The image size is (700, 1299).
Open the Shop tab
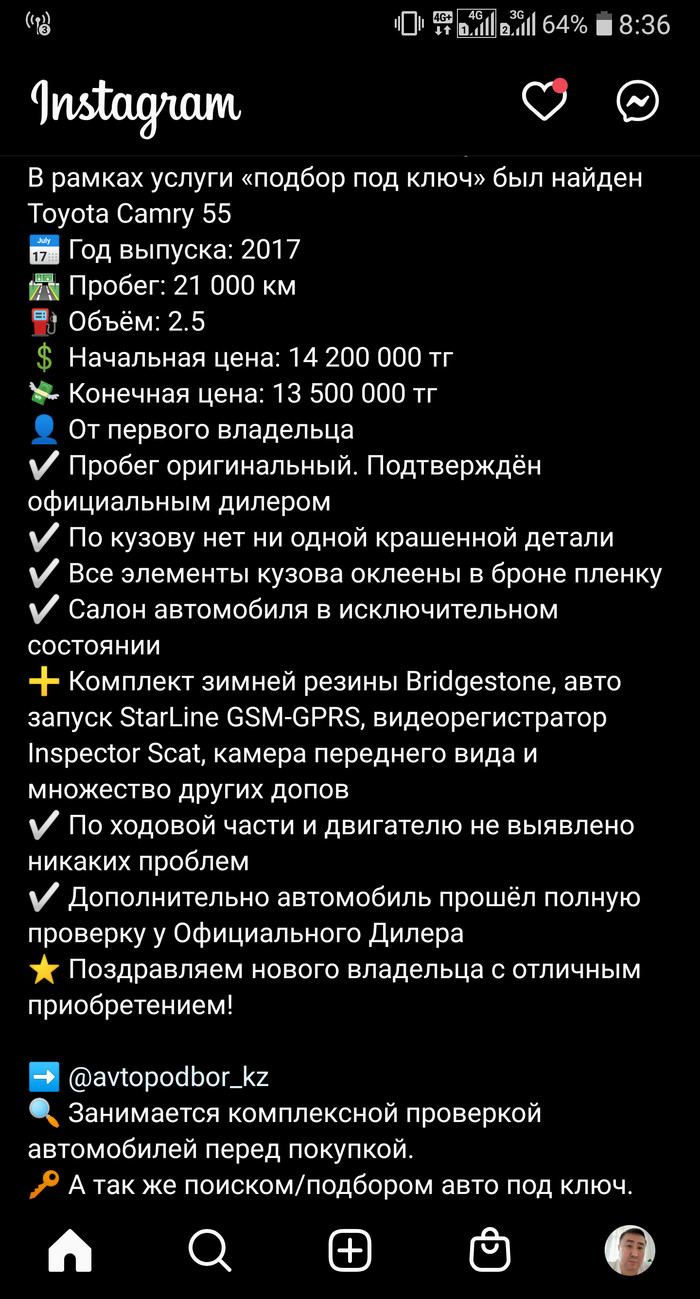(490, 1251)
